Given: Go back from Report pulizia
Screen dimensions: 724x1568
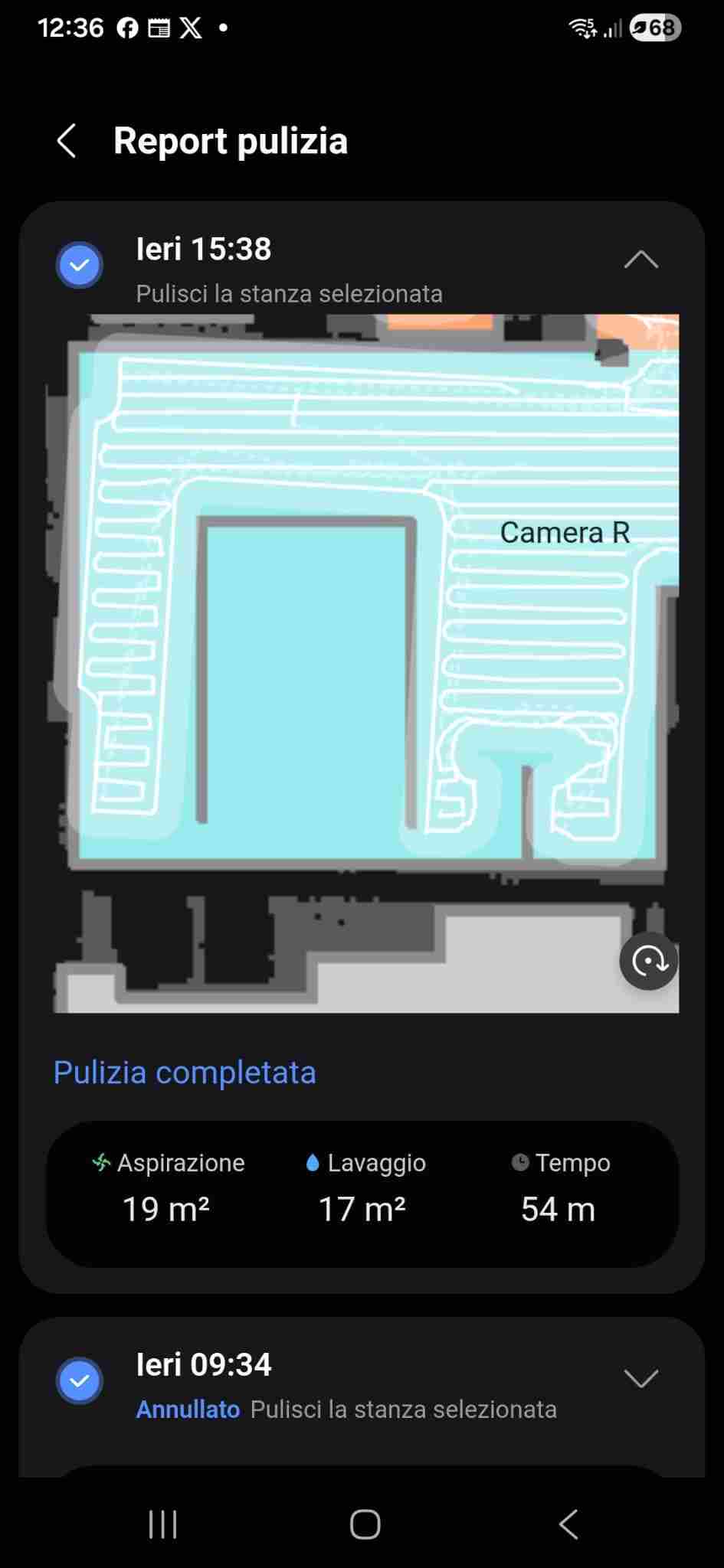Looking at the screenshot, I should [x=67, y=142].
